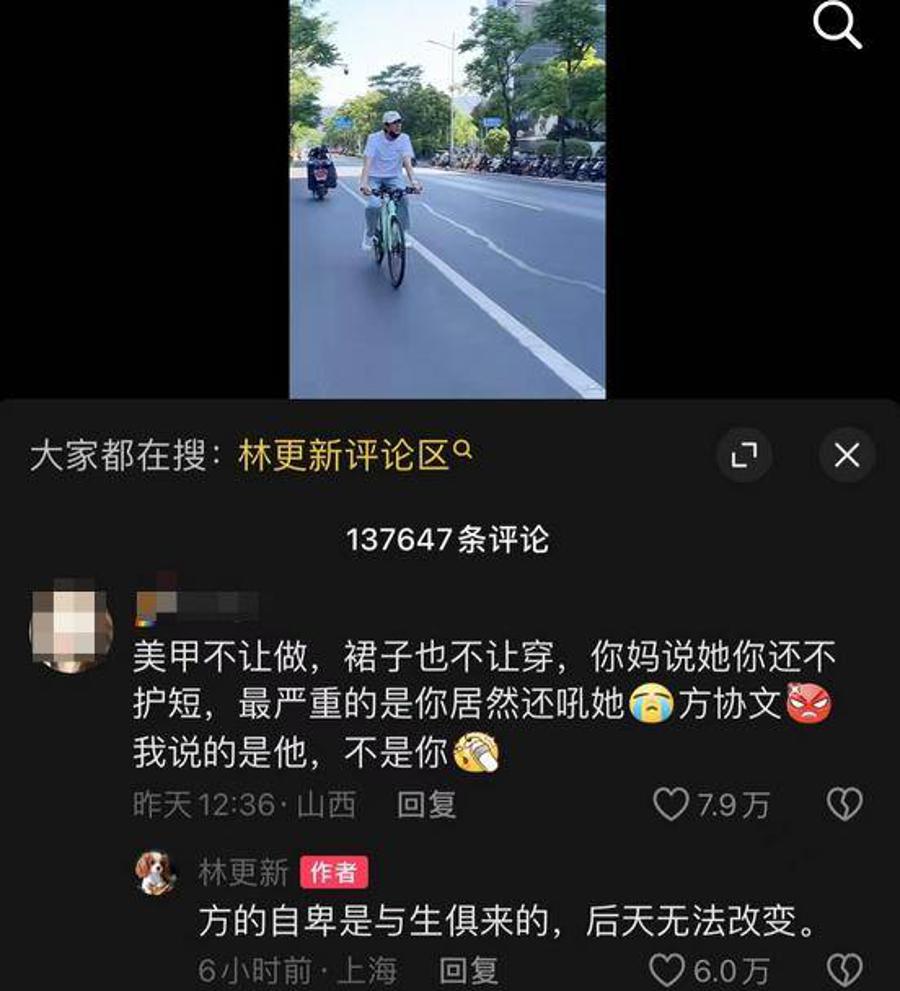Open 林更新's profile avatar
900x991 pixels.
pyautogui.click(x=155, y=872)
